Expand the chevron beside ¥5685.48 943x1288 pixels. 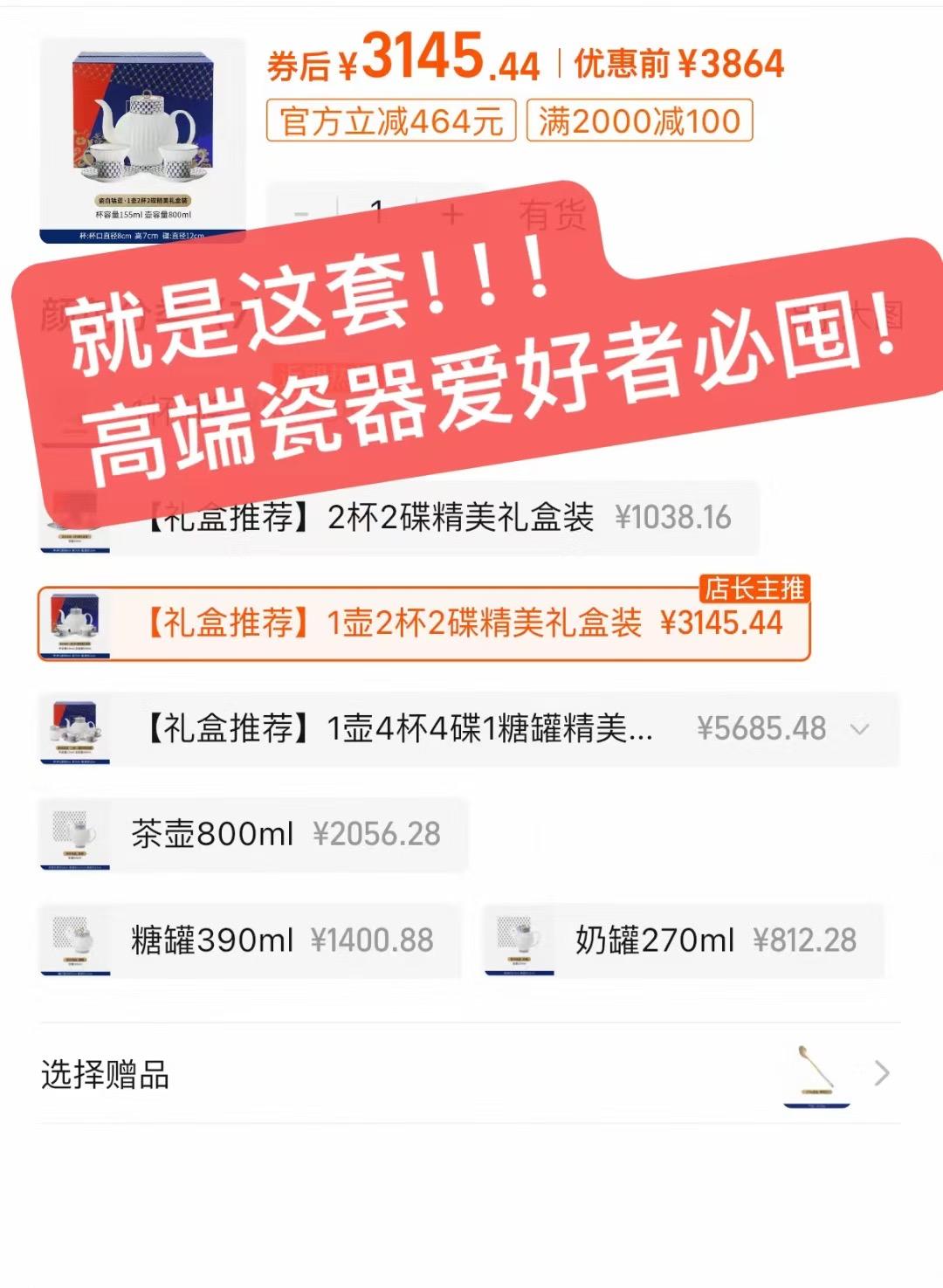pyautogui.click(x=860, y=728)
